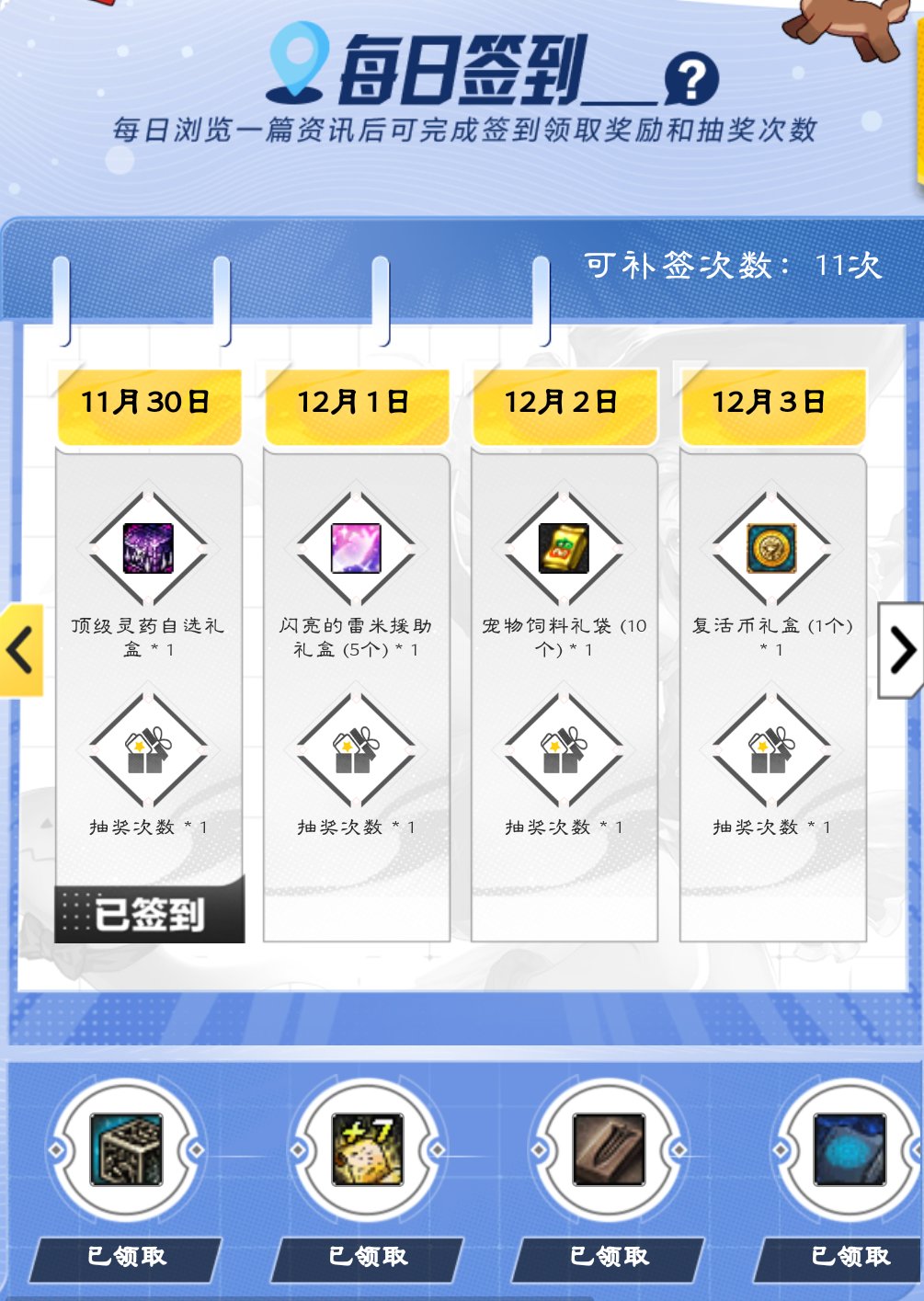Tap 已领取 under the brown item reward
The width and height of the screenshot is (924, 1301).
(x=609, y=1257)
